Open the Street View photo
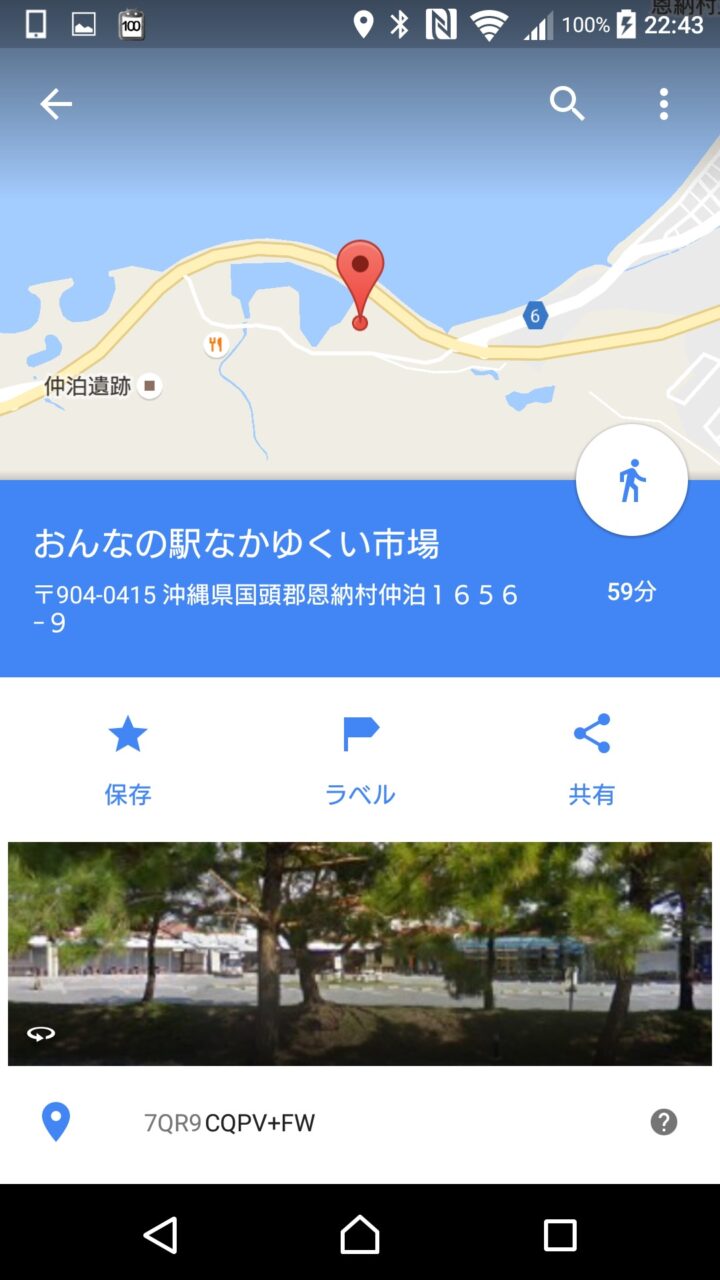 click(x=360, y=953)
